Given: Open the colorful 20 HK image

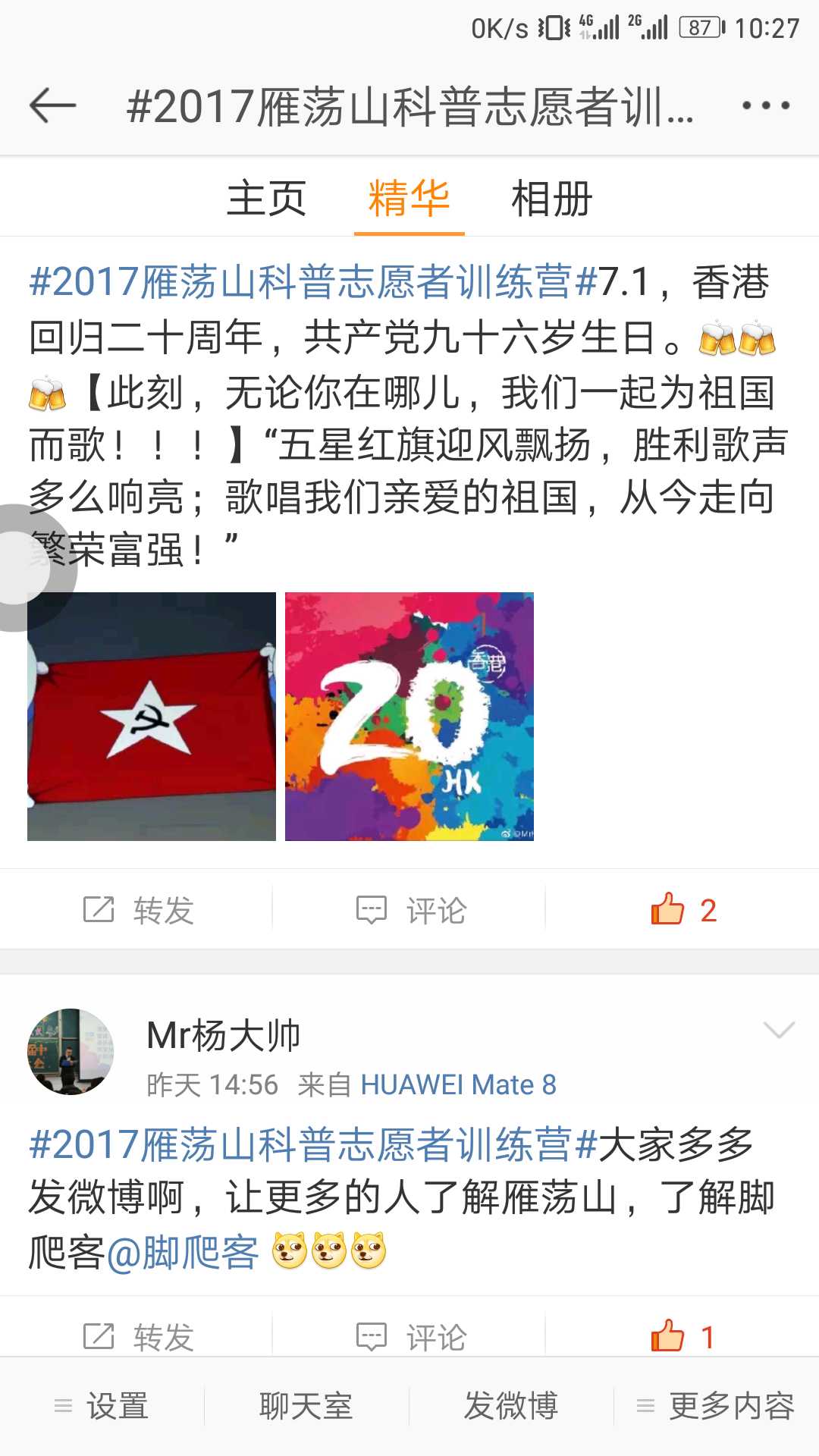Looking at the screenshot, I should click(409, 716).
